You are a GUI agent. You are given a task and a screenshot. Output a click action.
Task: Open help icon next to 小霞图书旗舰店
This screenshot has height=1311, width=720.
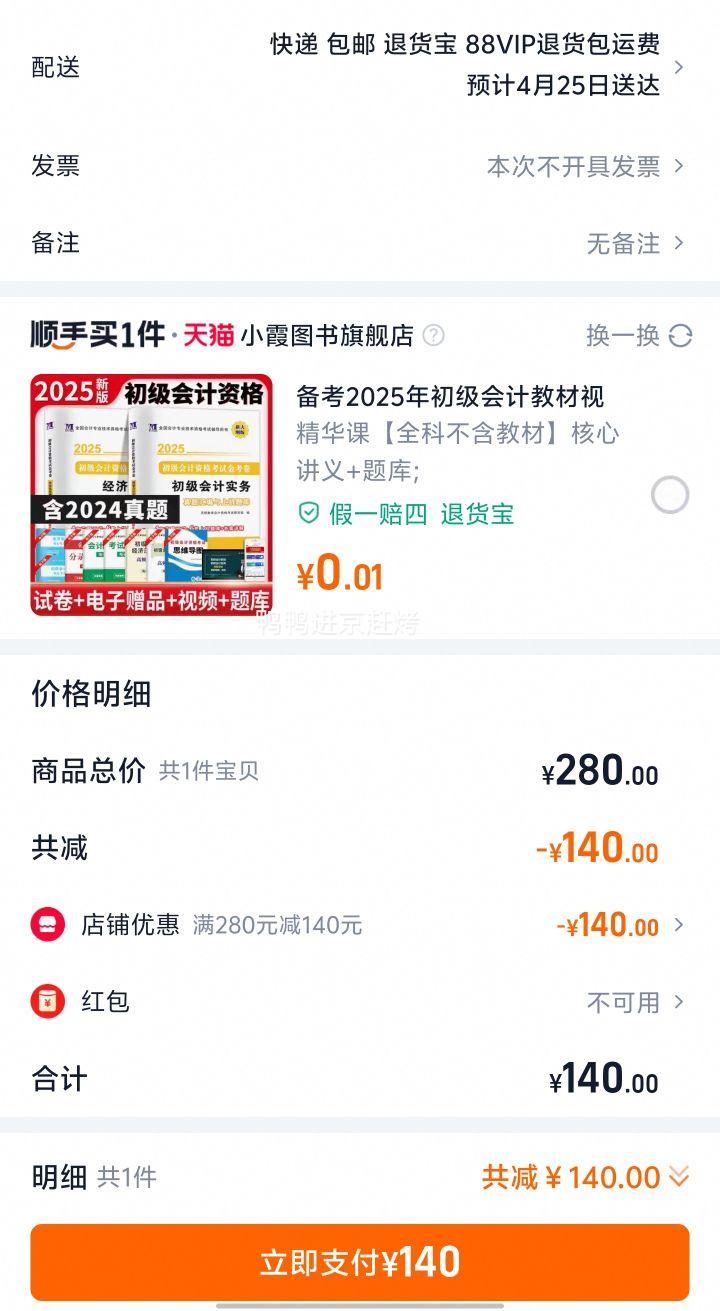[433, 335]
